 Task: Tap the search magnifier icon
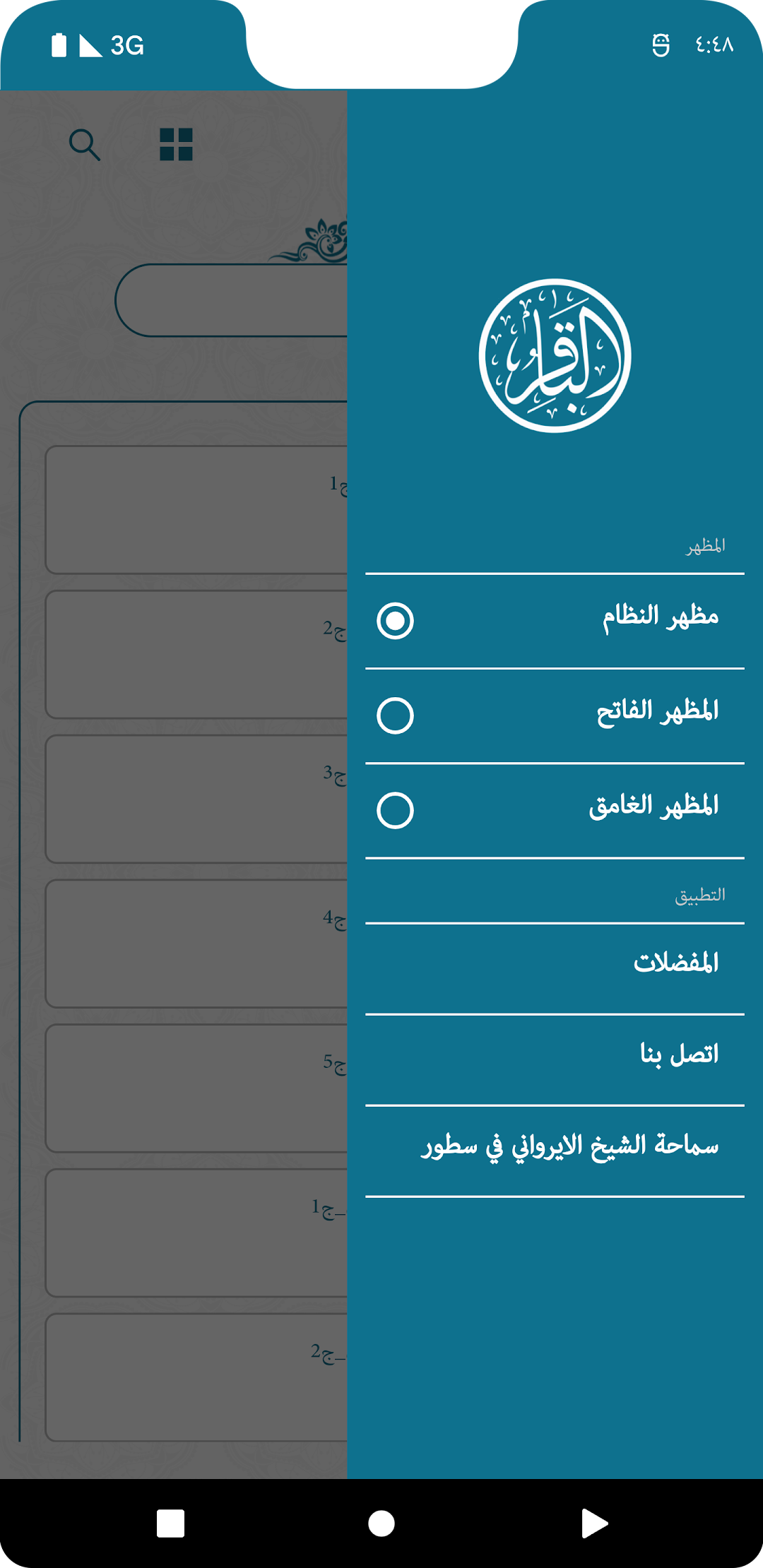[x=85, y=145]
